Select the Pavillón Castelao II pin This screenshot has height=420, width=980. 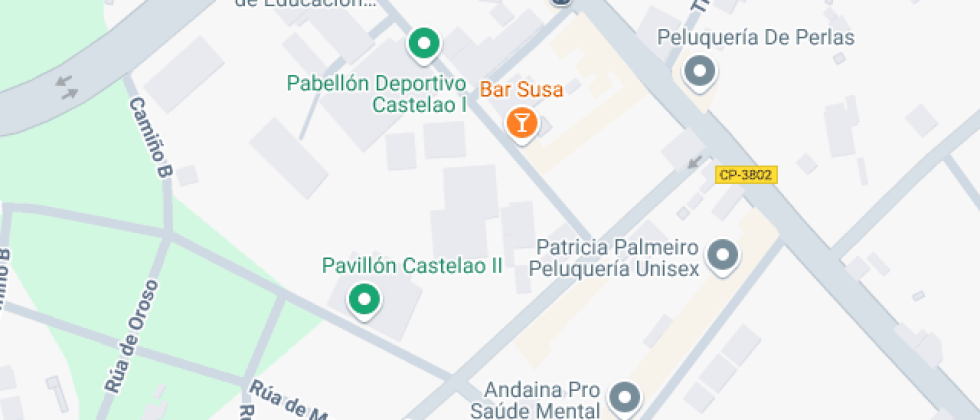pyautogui.click(x=364, y=298)
